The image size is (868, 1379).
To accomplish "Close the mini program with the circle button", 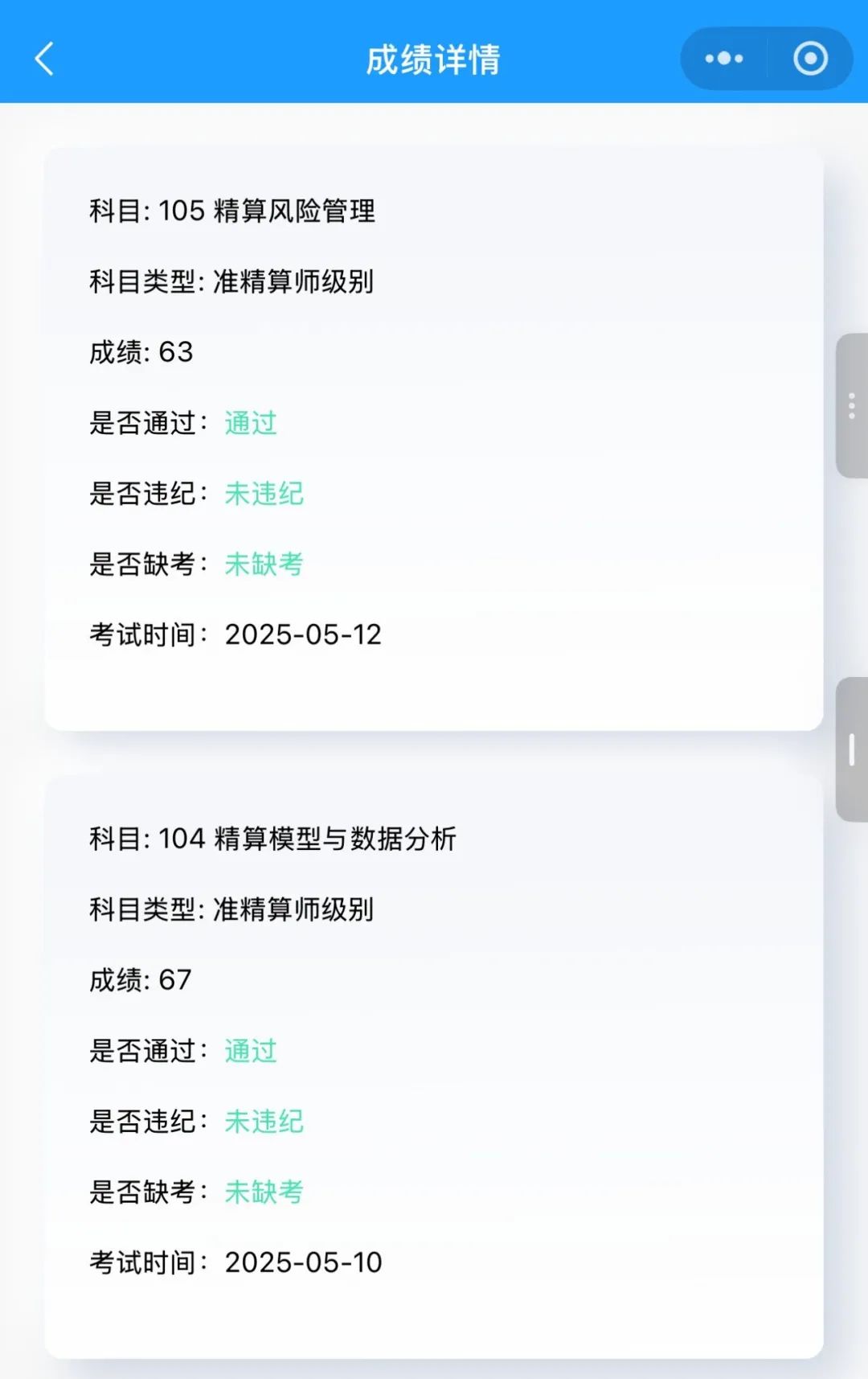I will click(x=810, y=59).
